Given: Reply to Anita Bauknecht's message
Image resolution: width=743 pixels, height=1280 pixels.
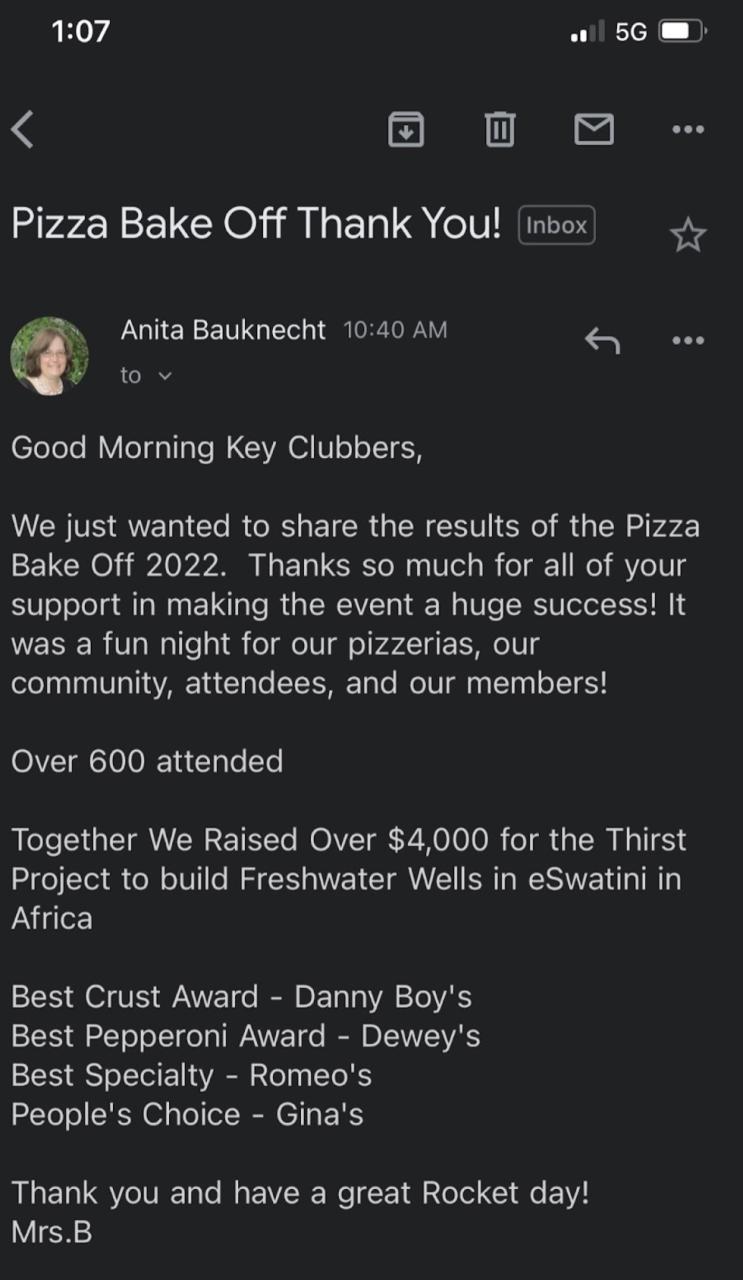Looking at the screenshot, I should (602, 341).
